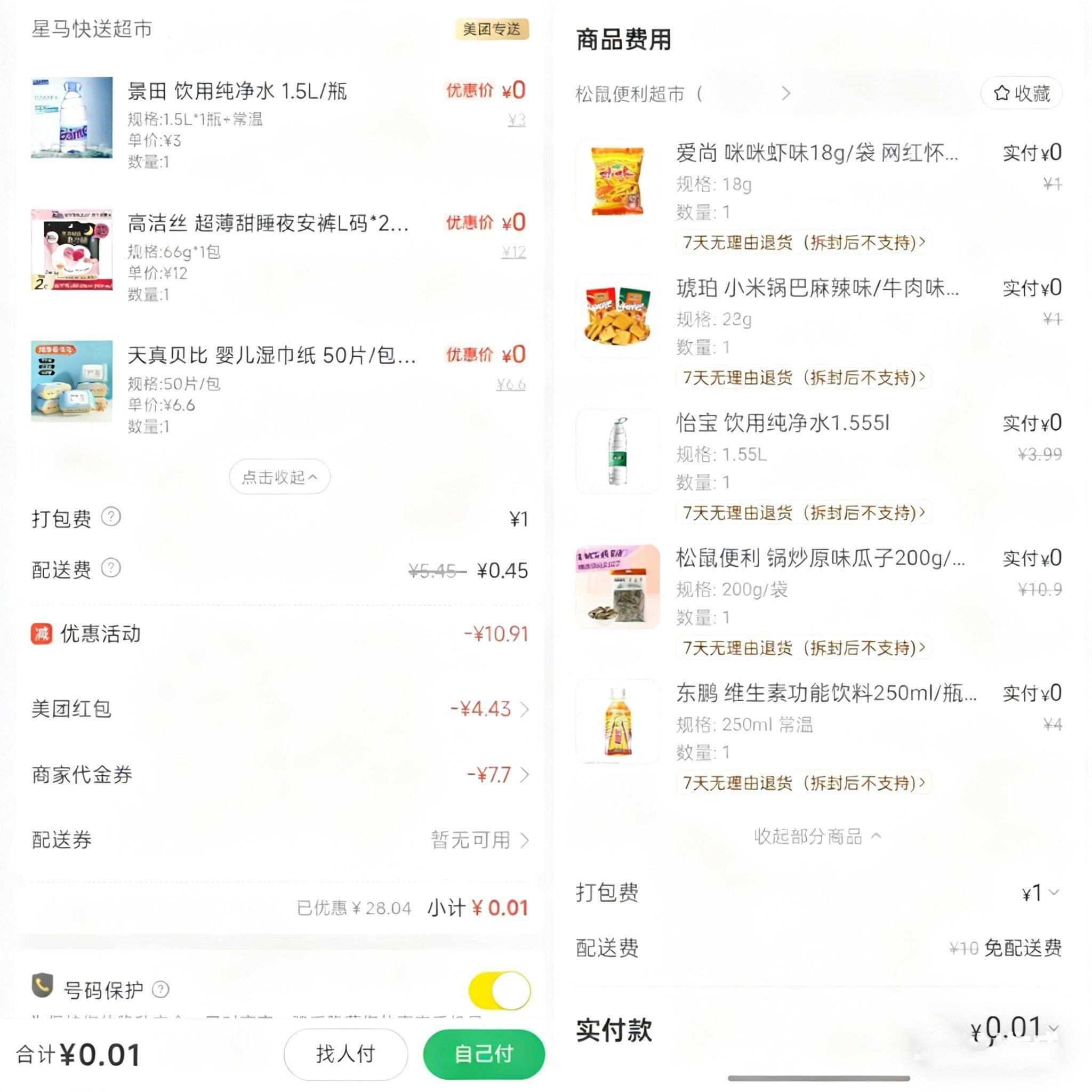
Task: Show the 配送费 help info icon
Action: coord(111,568)
